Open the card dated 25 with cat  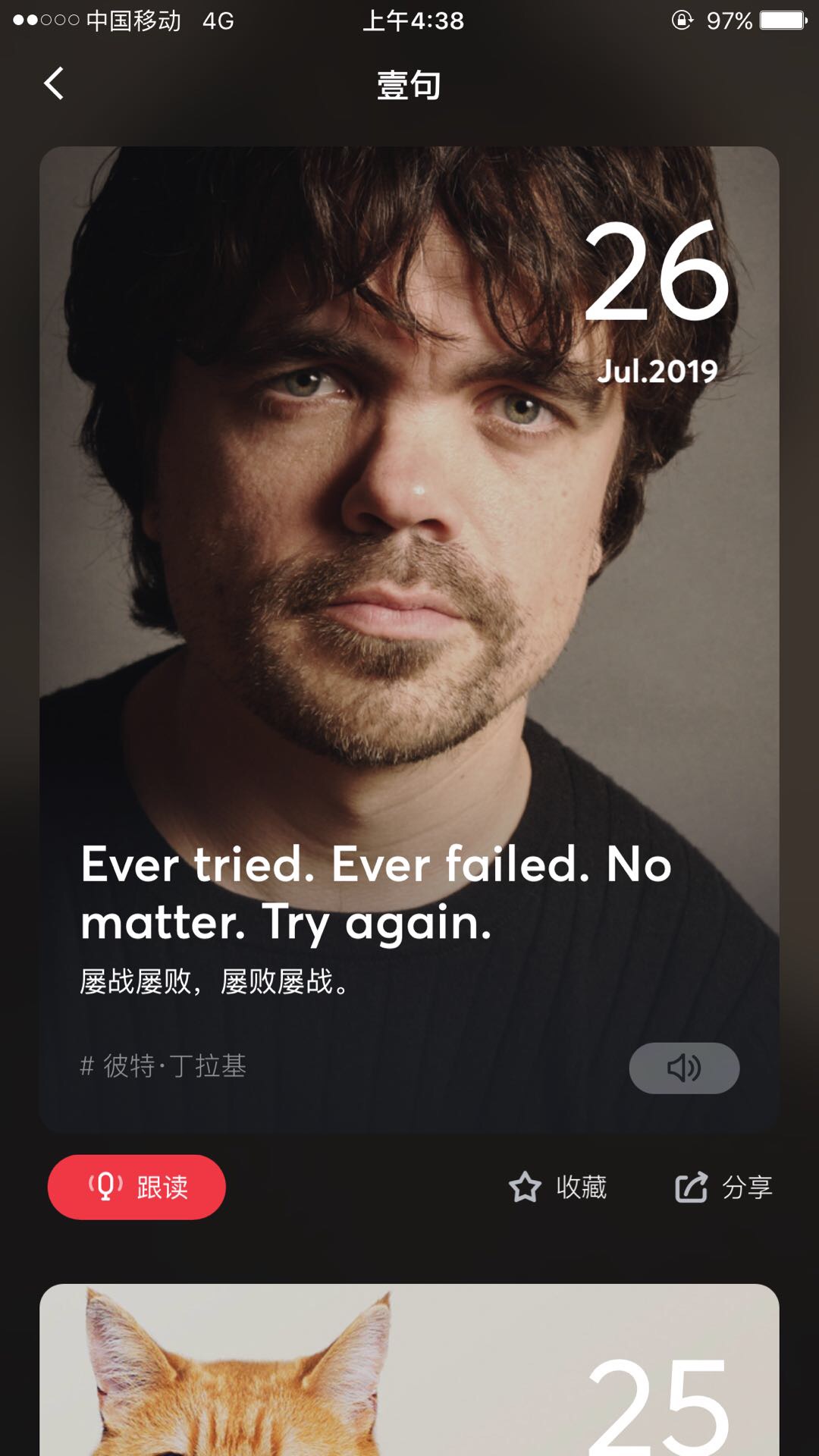409,1373
